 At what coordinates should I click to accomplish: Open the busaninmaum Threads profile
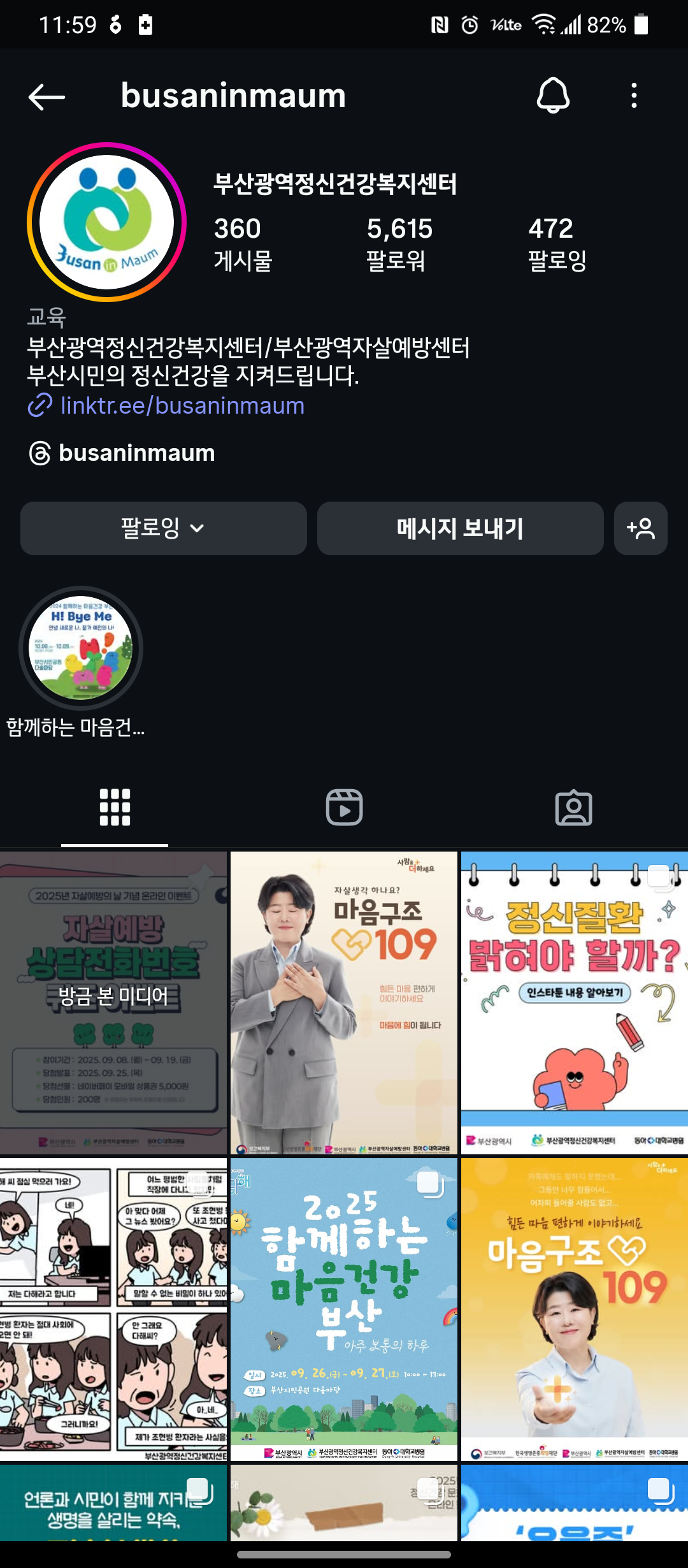136,453
